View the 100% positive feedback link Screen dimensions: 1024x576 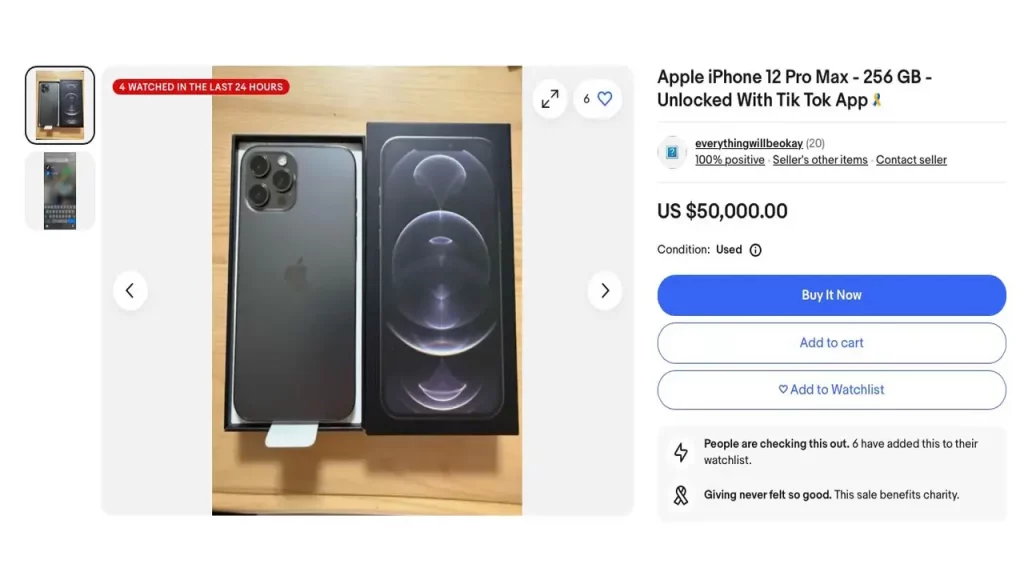coord(729,160)
